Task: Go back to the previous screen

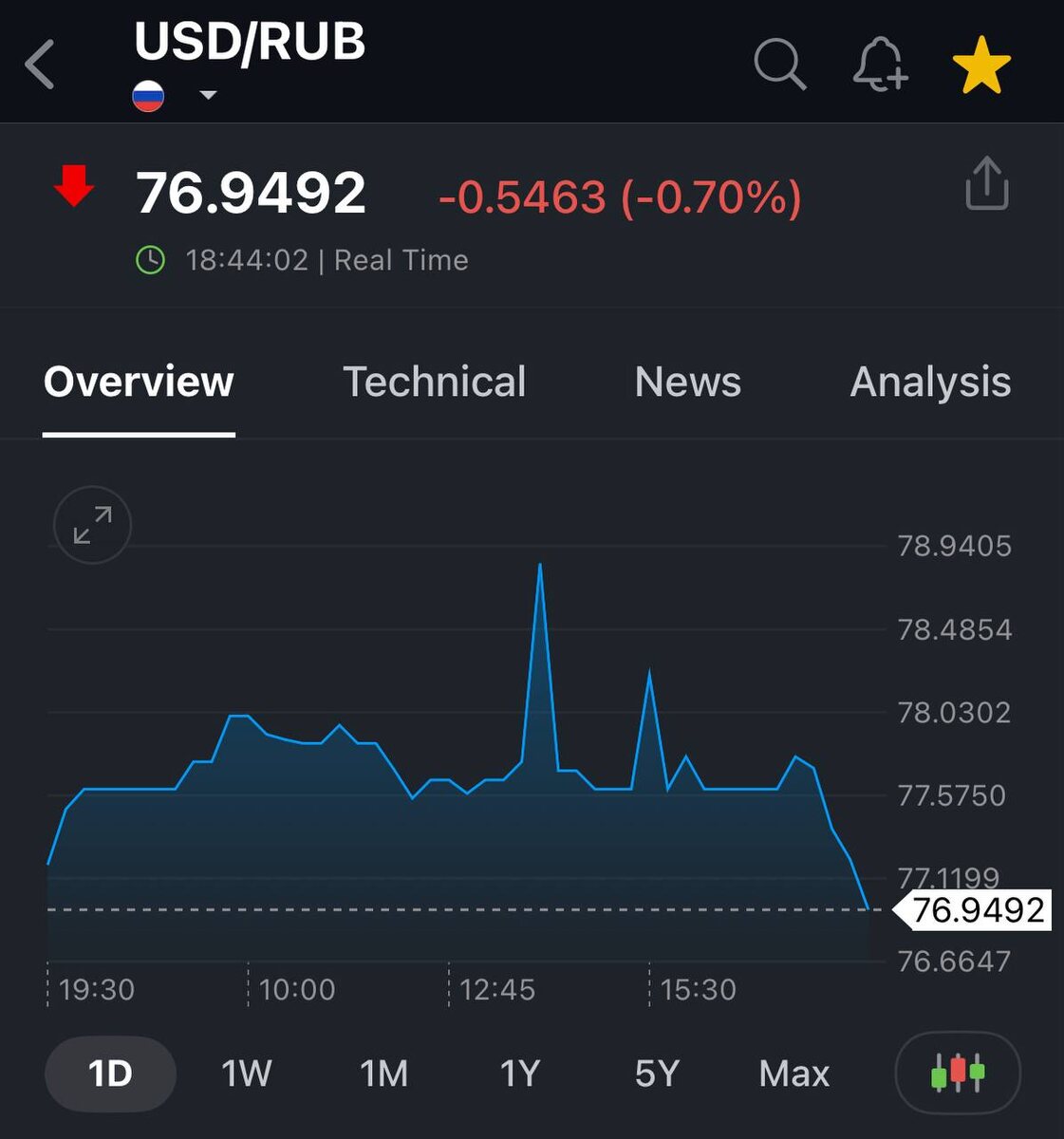Action: (40, 65)
